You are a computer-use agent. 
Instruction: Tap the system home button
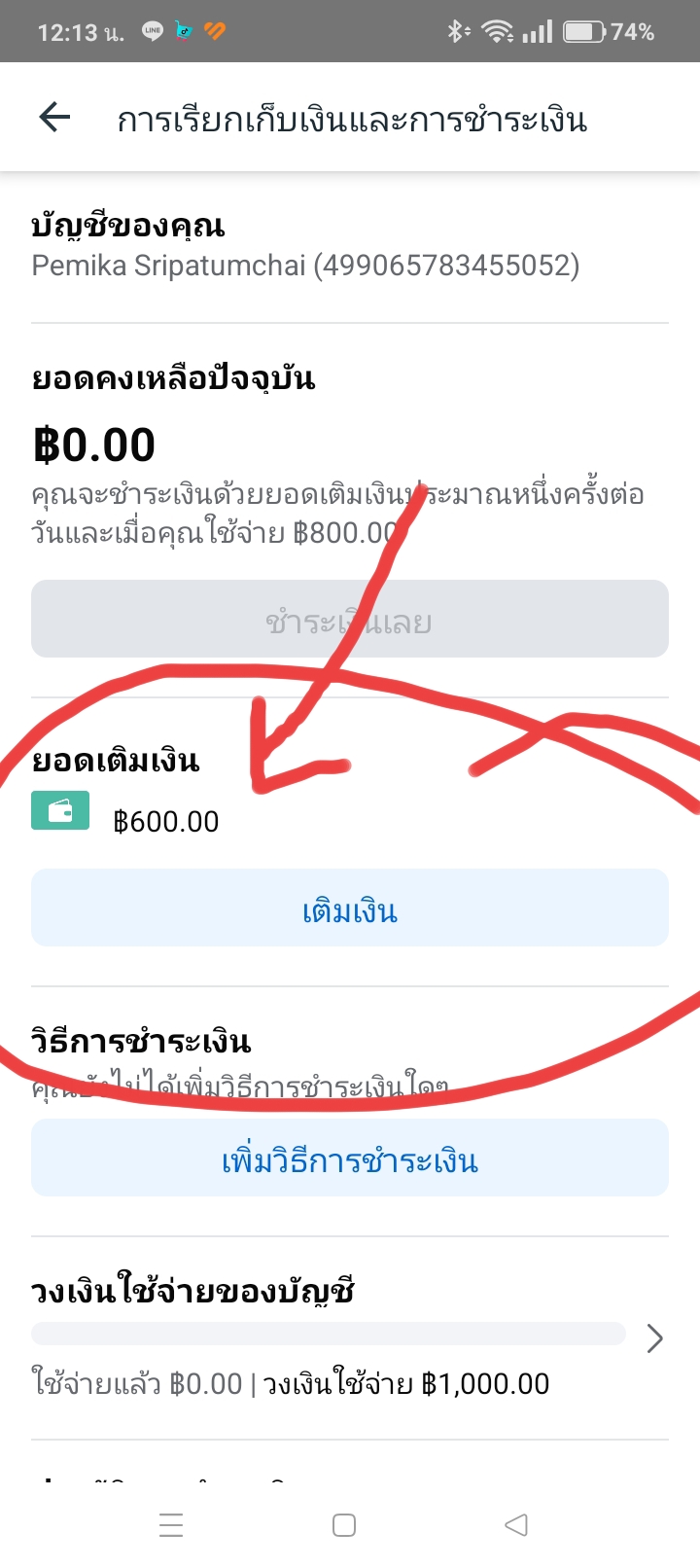click(344, 1524)
